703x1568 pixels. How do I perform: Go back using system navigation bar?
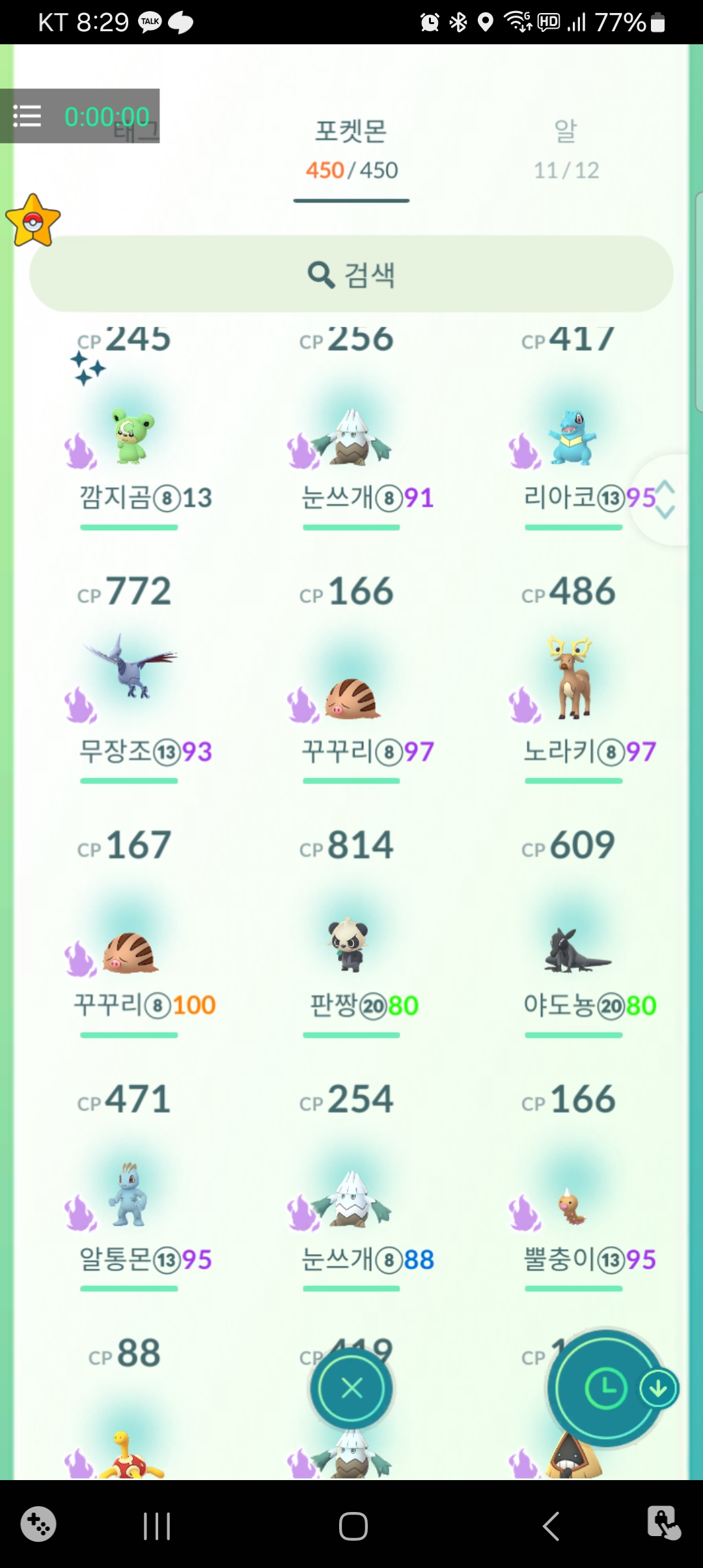coord(551,1526)
